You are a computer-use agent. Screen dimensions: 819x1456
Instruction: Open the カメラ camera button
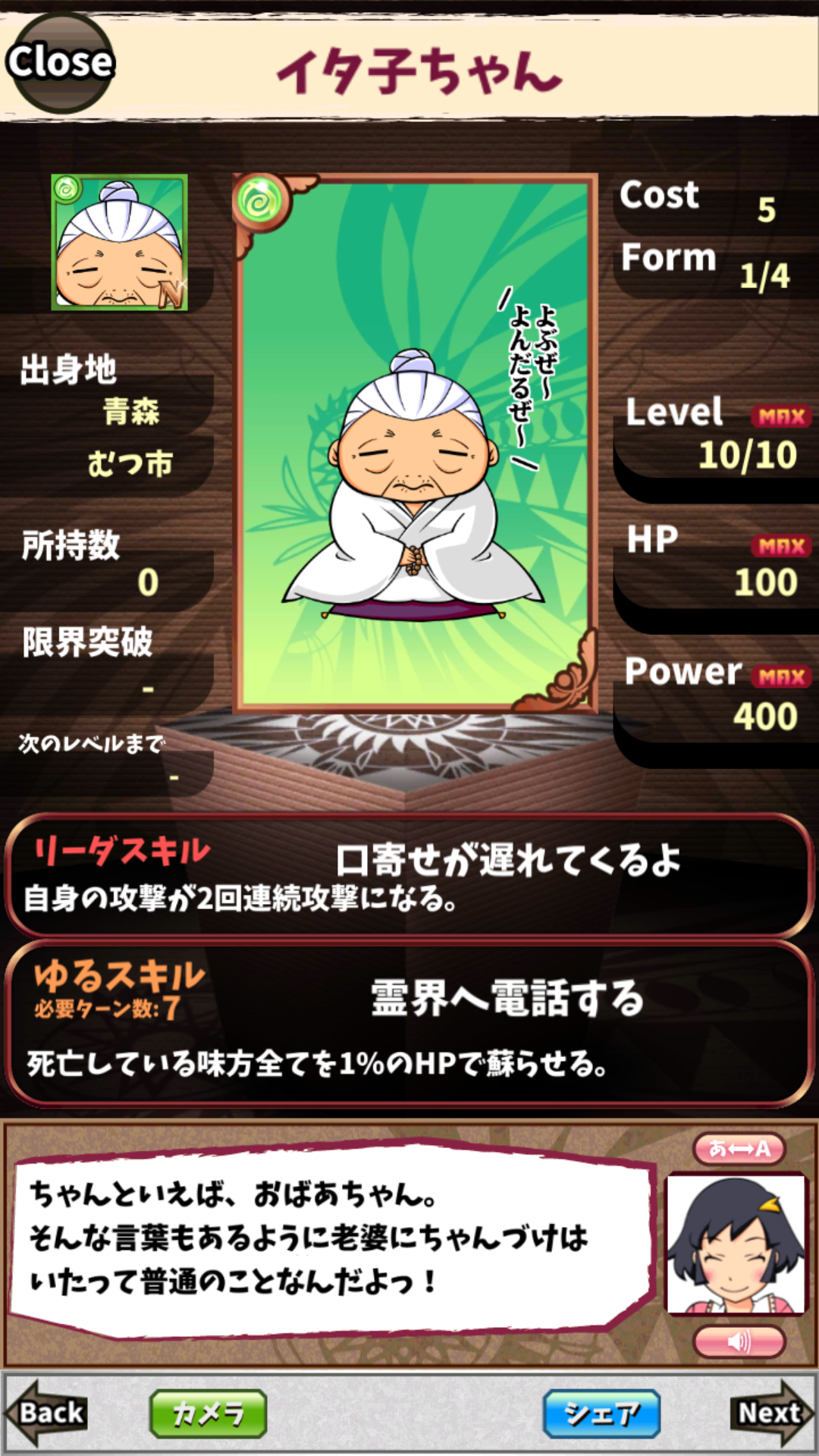tap(209, 1414)
